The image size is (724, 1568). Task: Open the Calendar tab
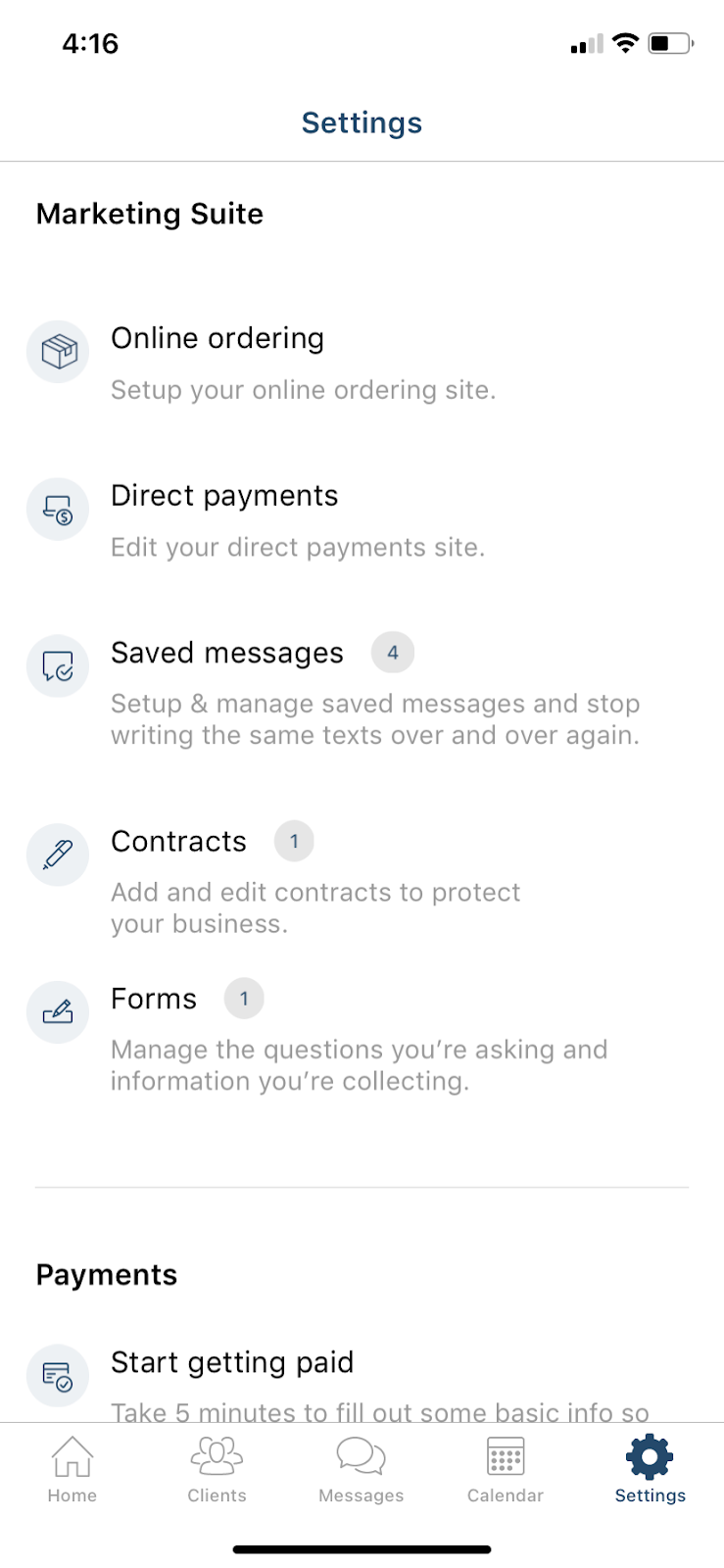coord(506,1469)
